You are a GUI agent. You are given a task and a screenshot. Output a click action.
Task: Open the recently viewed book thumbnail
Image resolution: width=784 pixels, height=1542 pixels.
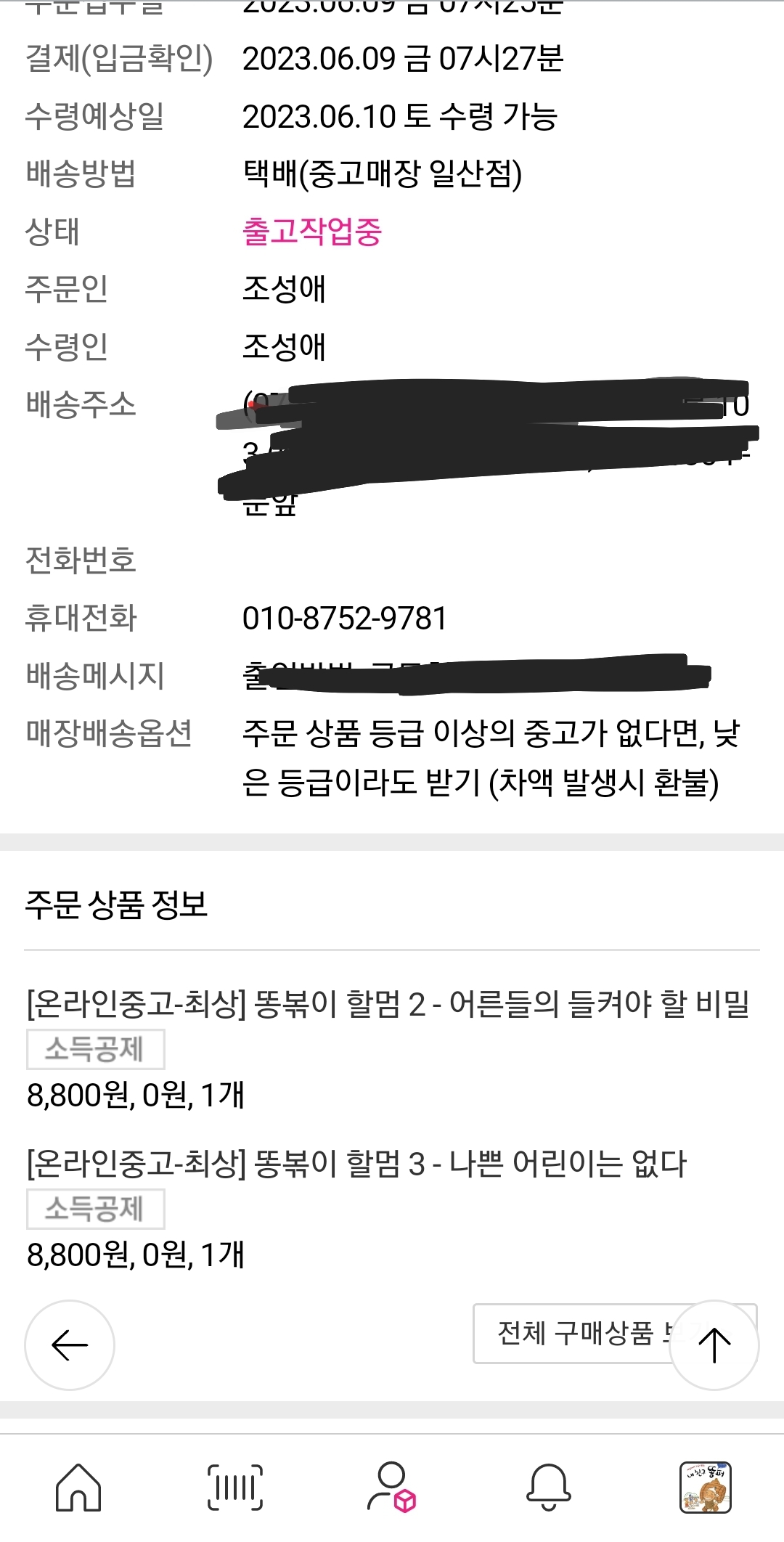(x=705, y=1487)
